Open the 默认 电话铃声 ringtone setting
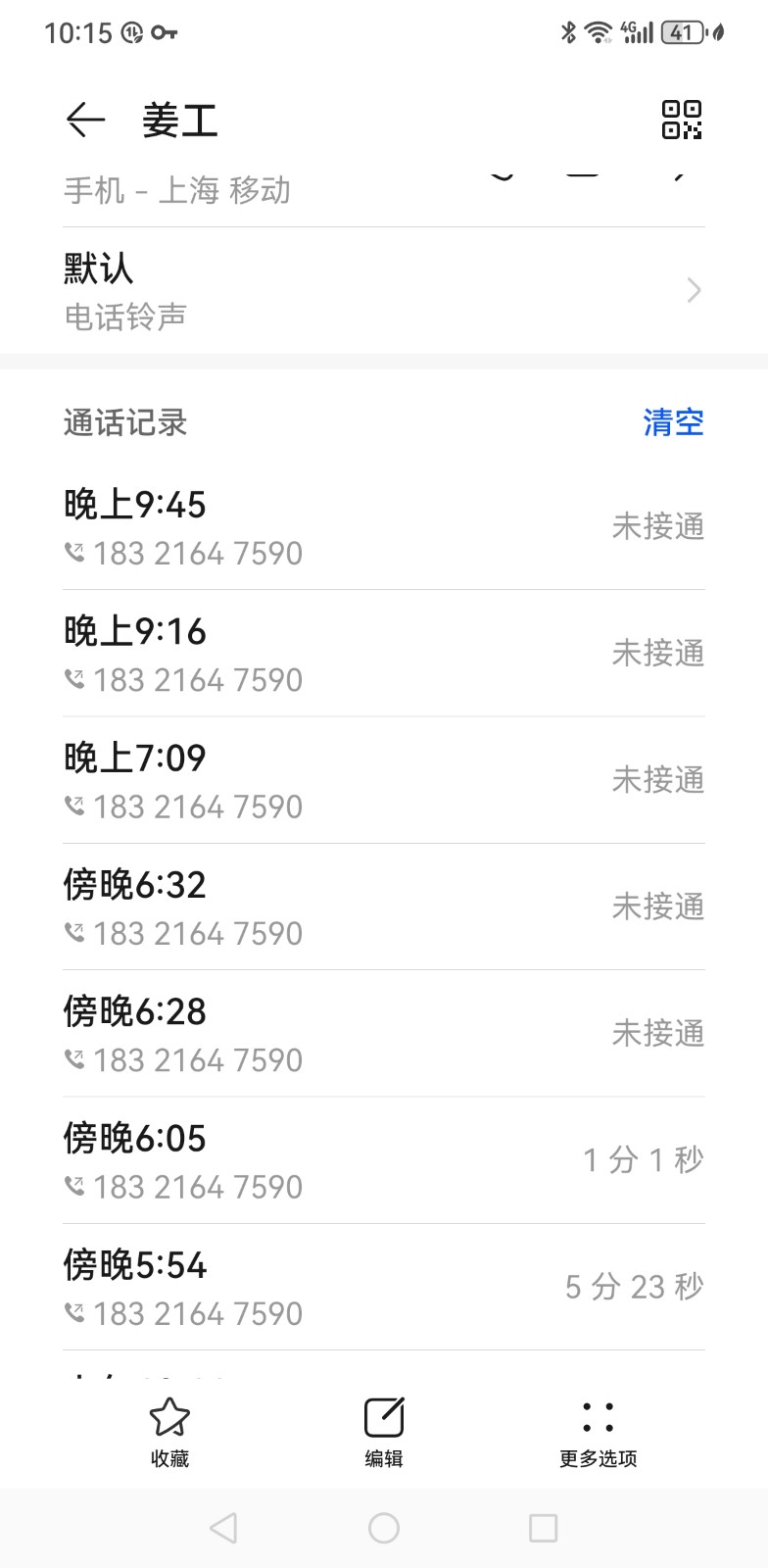 383,291
